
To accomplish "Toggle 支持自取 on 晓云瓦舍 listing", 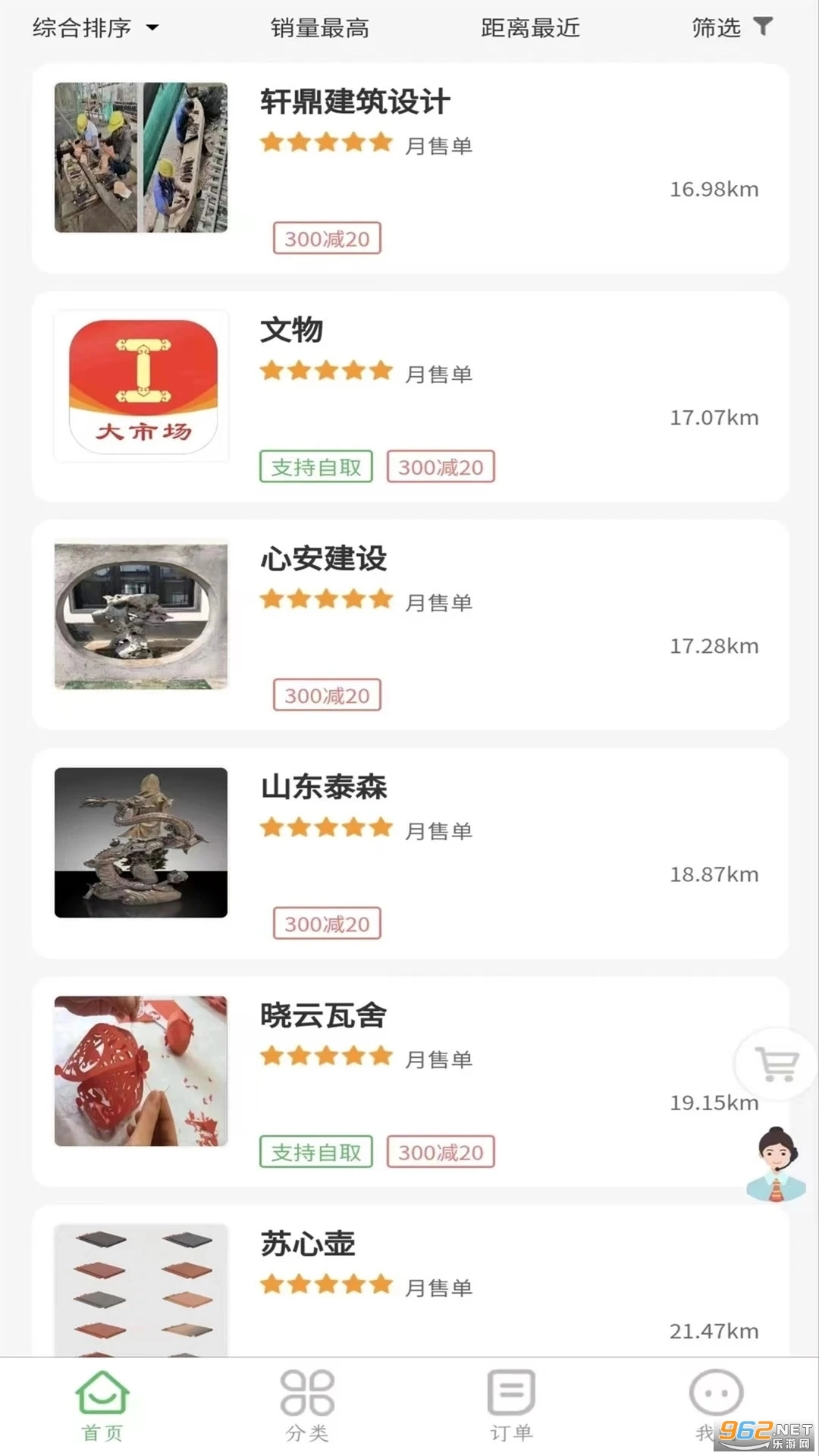I will [x=315, y=1152].
